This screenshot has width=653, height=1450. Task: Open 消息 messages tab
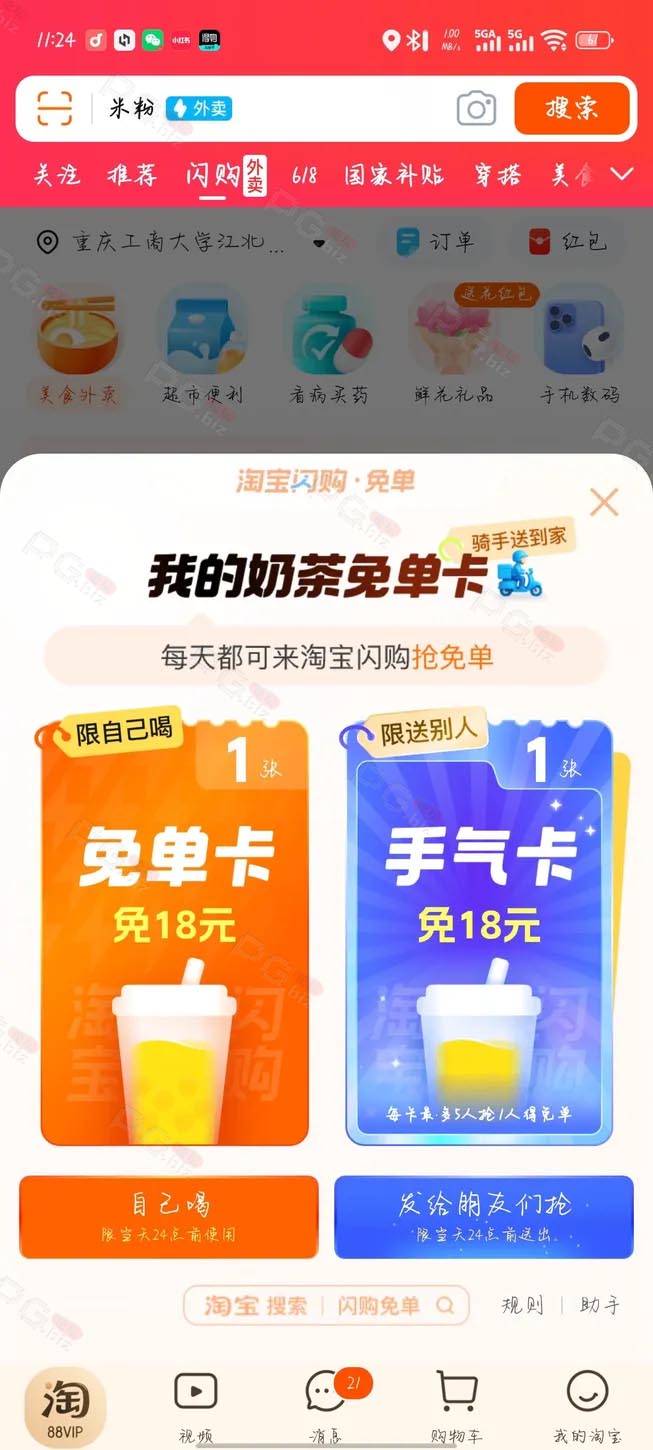(326, 1405)
